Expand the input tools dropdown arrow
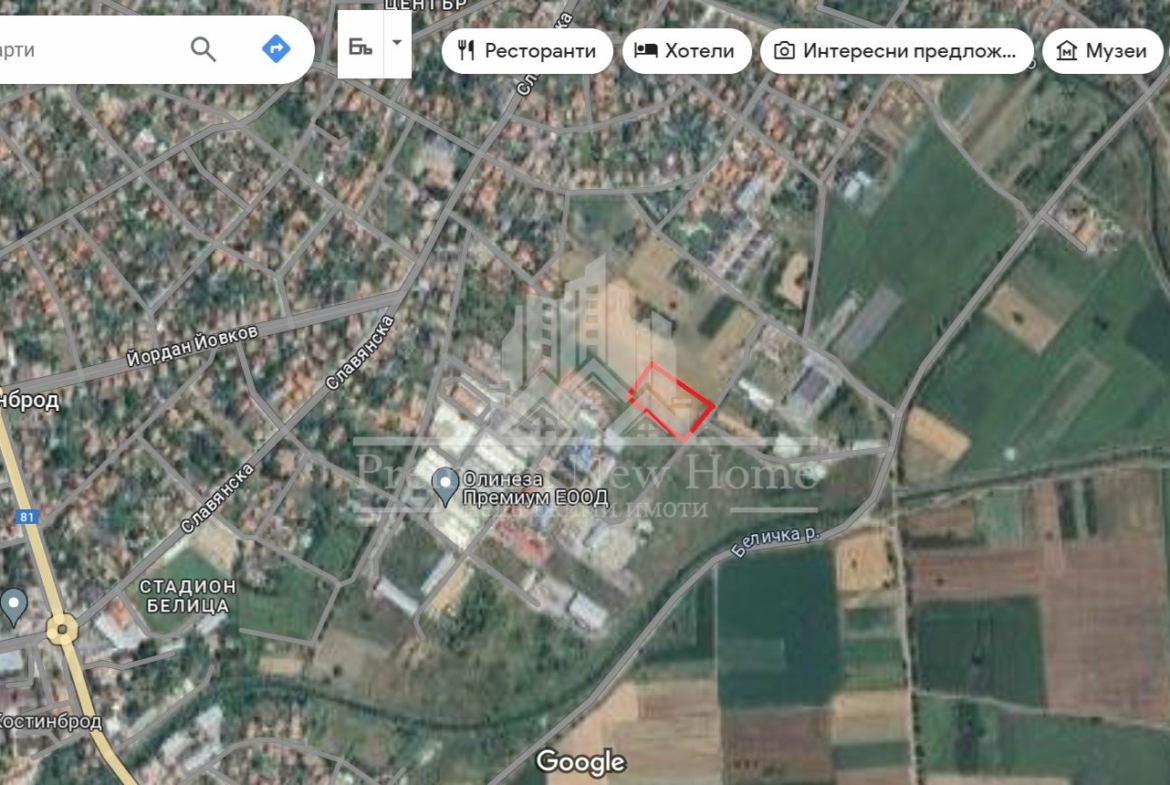This screenshot has width=1170, height=785. click(x=397, y=43)
